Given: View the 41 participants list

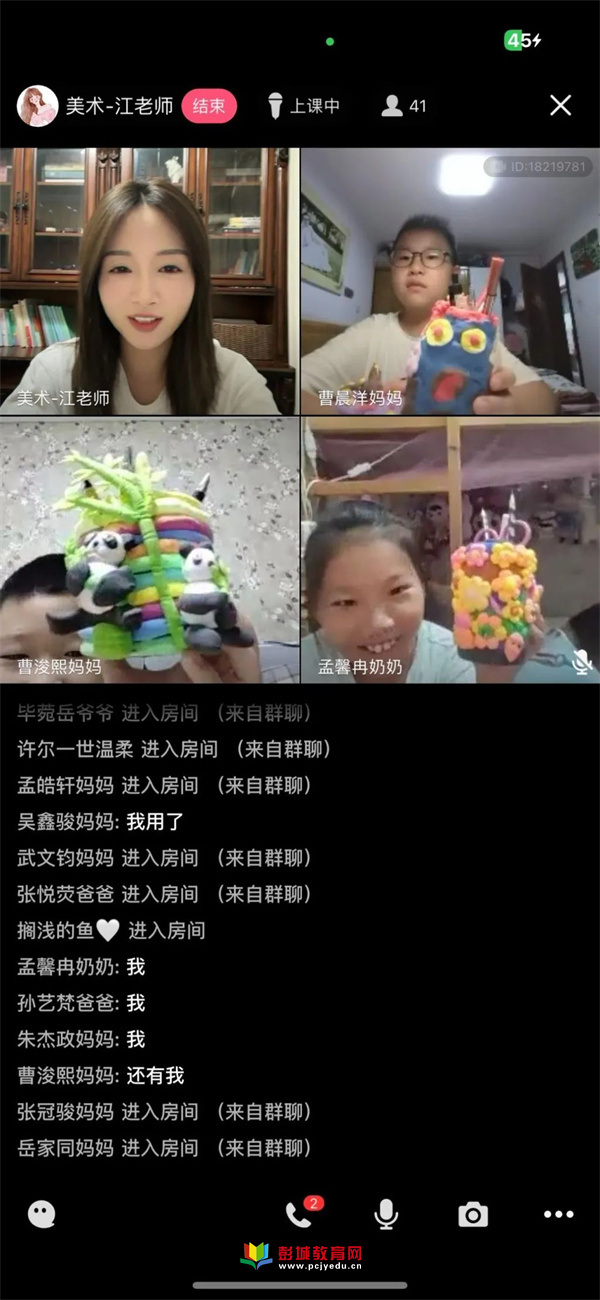Looking at the screenshot, I should pyautogui.click(x=404, y=106).
